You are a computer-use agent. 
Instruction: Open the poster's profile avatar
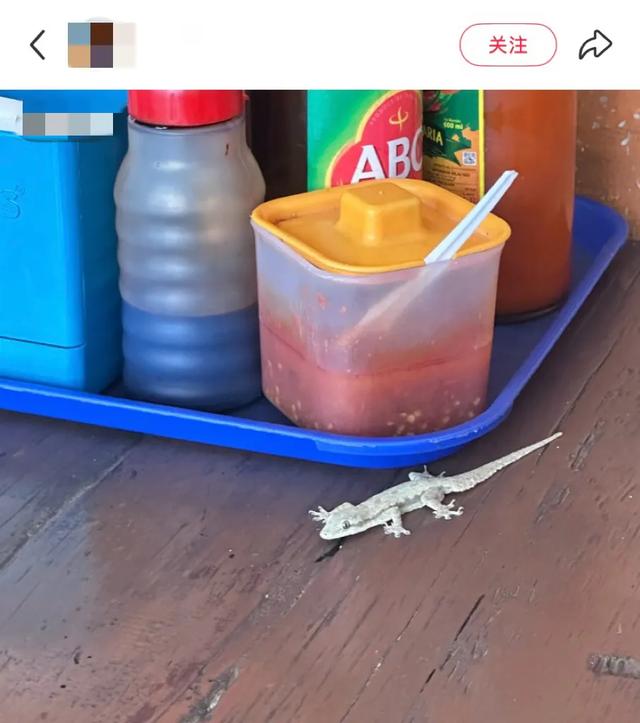click(x=101, y=45)
